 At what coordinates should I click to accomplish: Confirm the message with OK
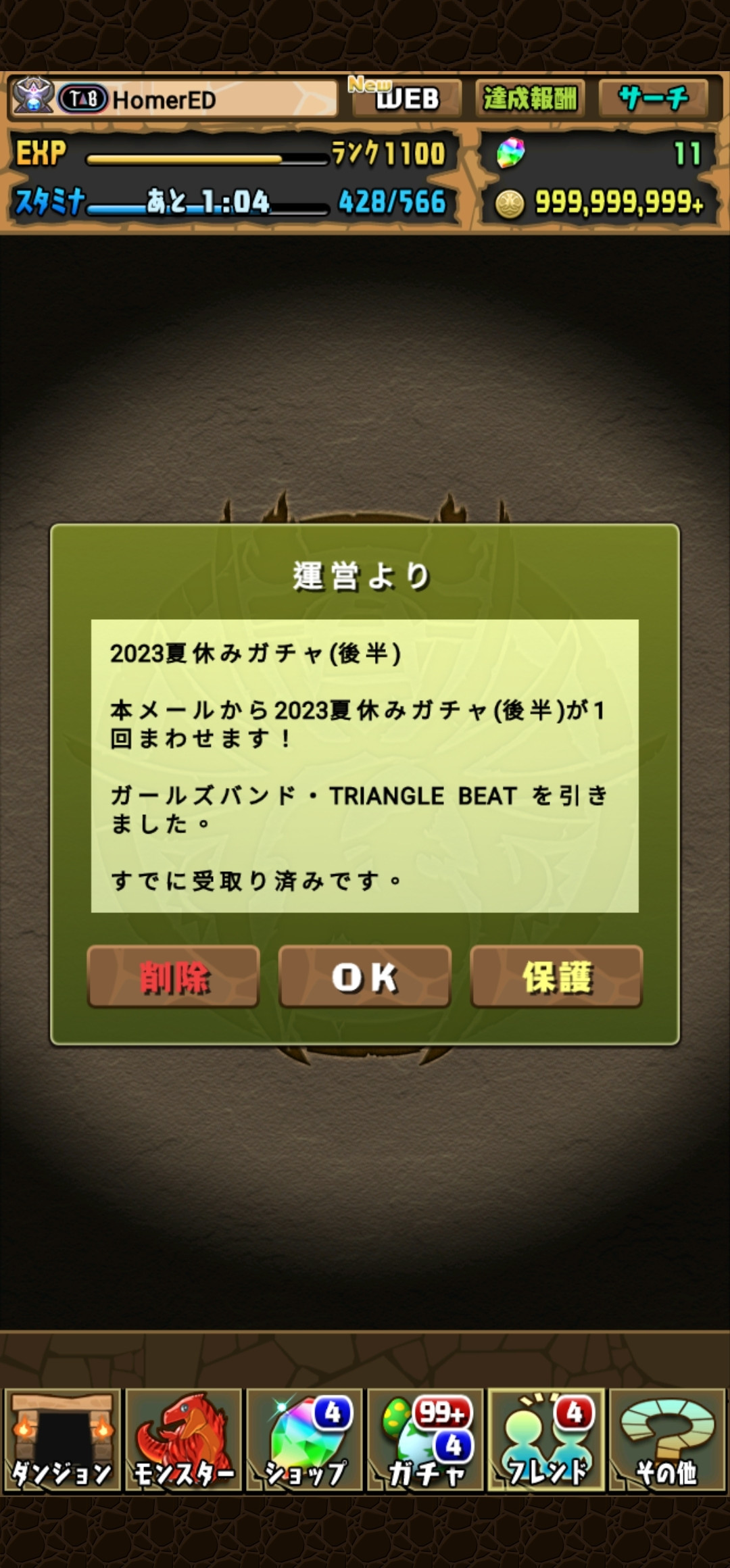pyautogui.click(x=365, y=977)
